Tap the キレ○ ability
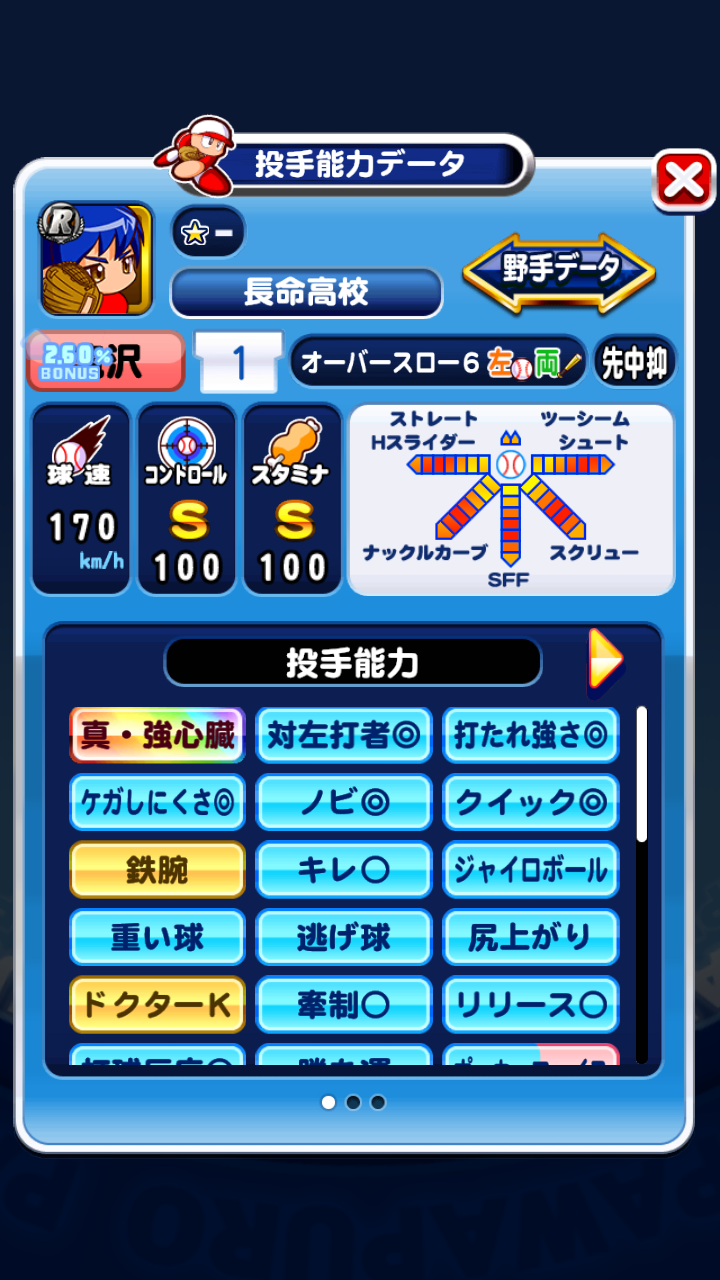Screen dimensions: 720x1280 click(x=343, y=870)
